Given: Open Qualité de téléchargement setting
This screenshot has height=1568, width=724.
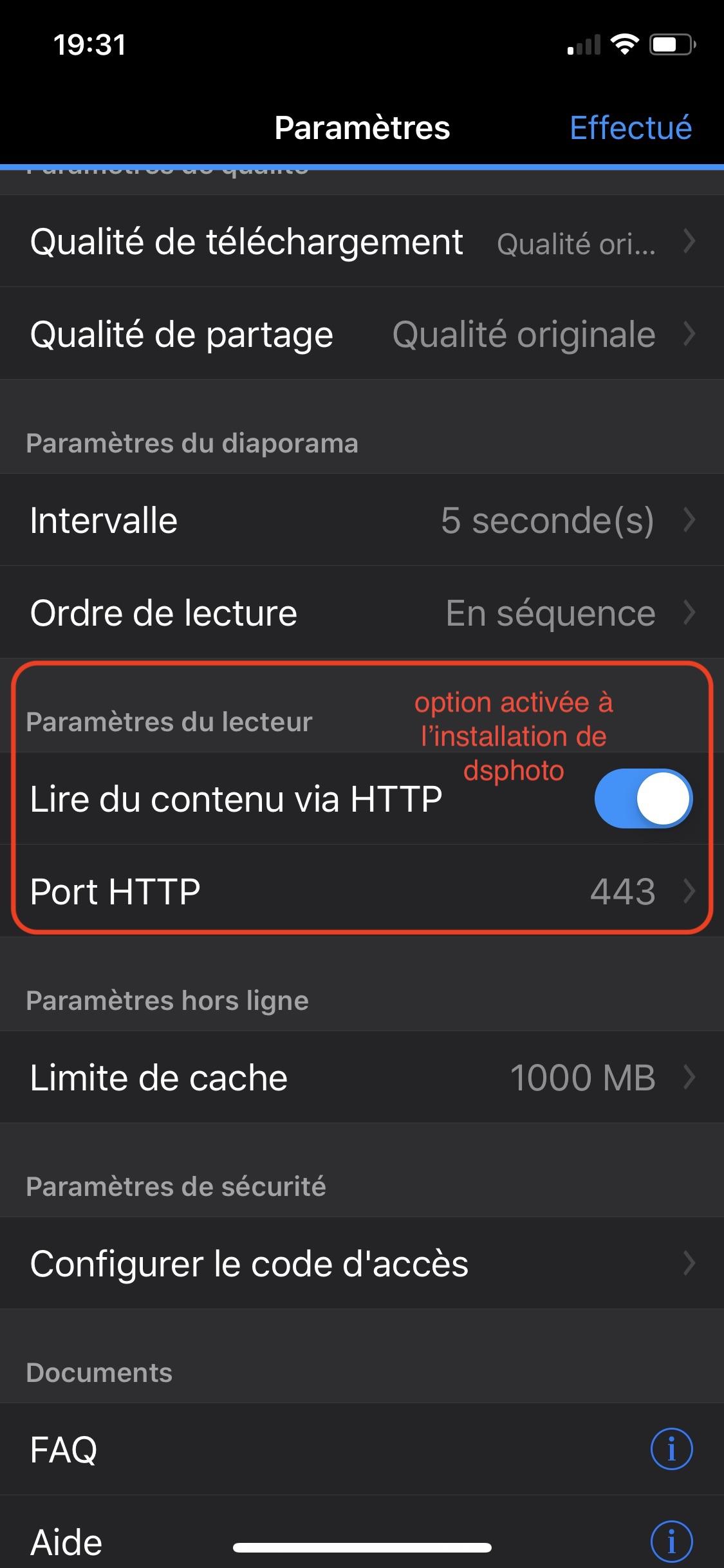Looking at the screenshot, I should 362,242.
